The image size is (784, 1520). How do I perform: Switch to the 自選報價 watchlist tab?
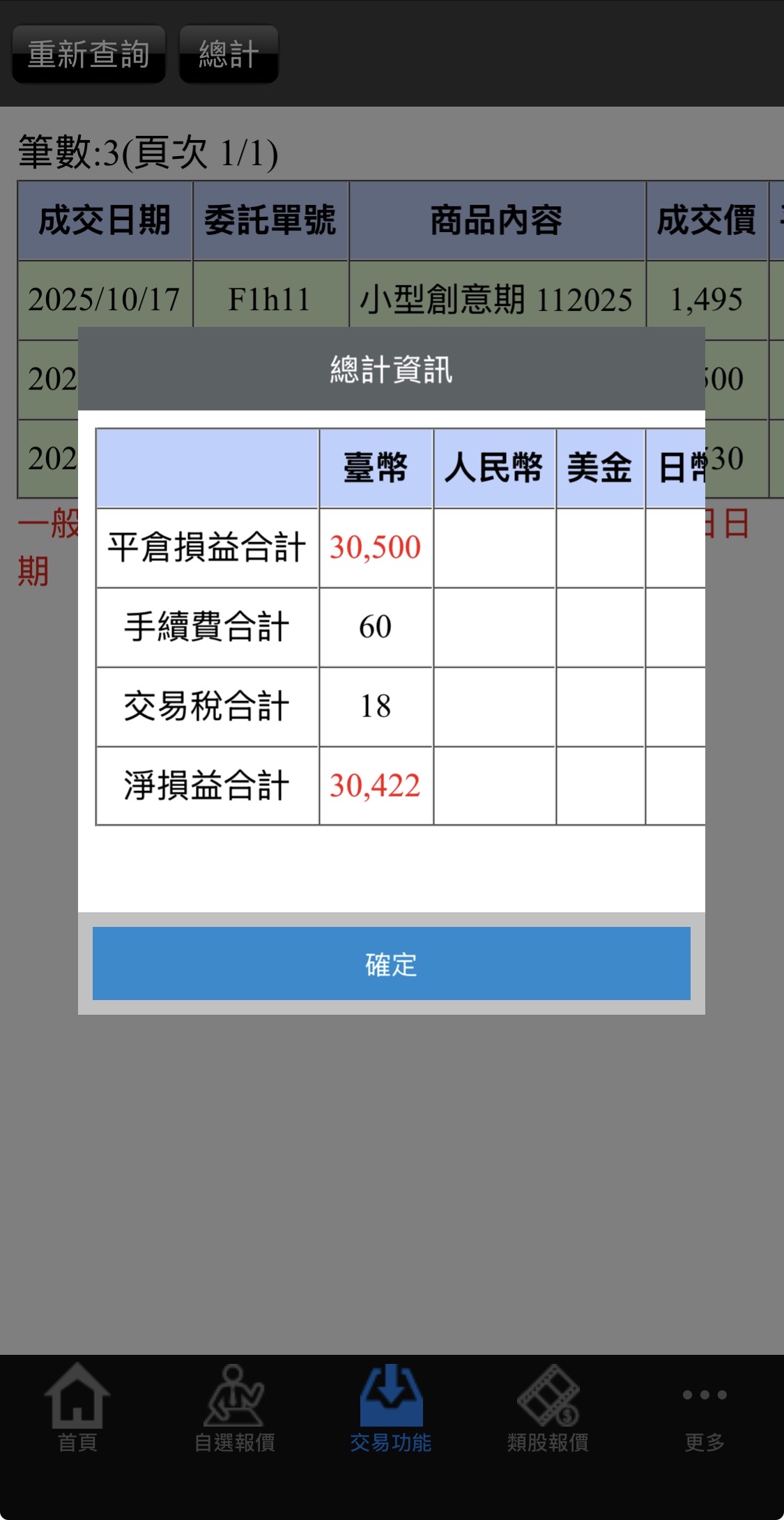click(234, 1408)
